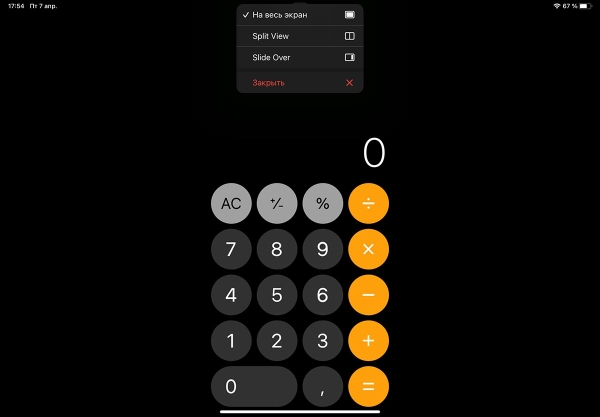Viewport: 600px width, 417px height.
Task: Clear the display with AC
Action: [x=231, y=204]
